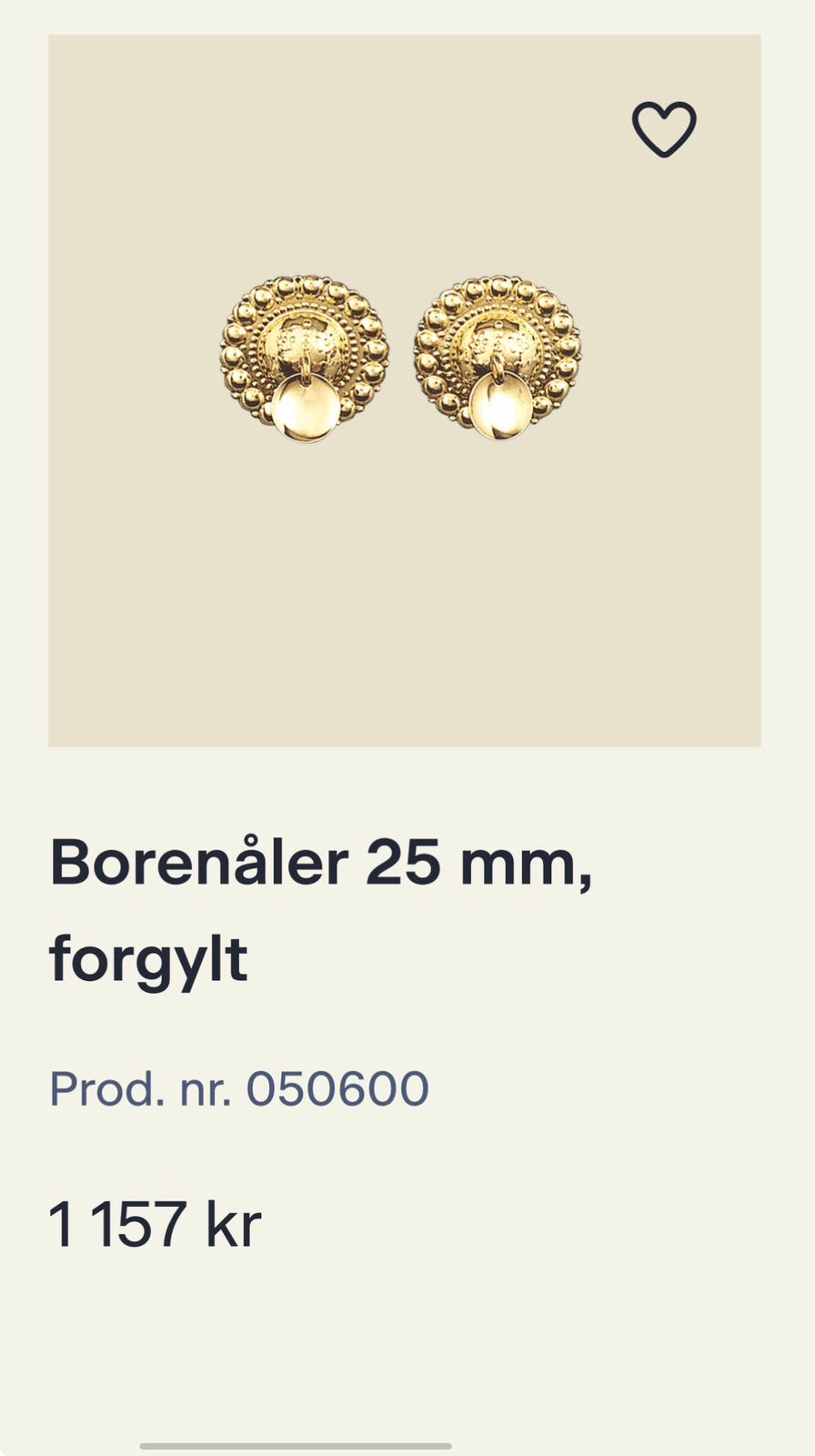Open the product image of gilded earrings
The image size is (815, 1456).
406,387
